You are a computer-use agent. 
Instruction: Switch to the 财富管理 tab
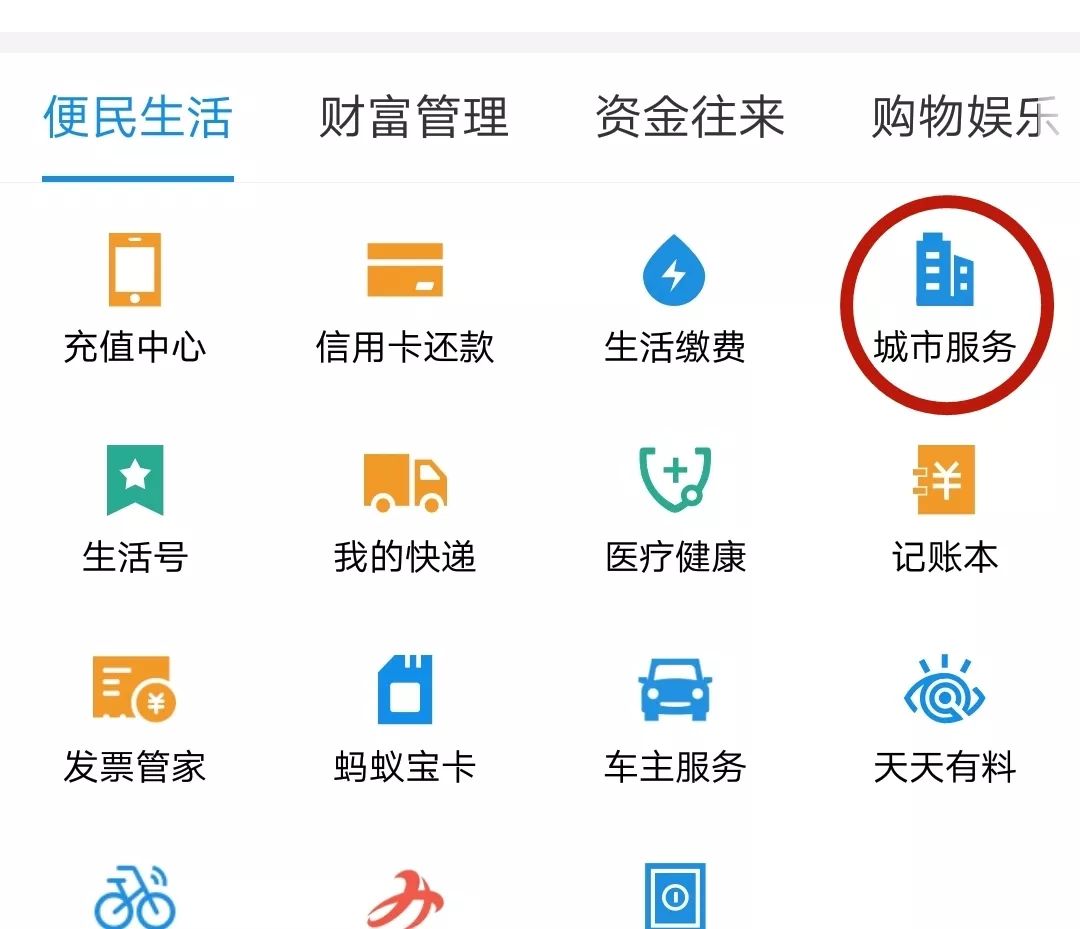point(413,118)
